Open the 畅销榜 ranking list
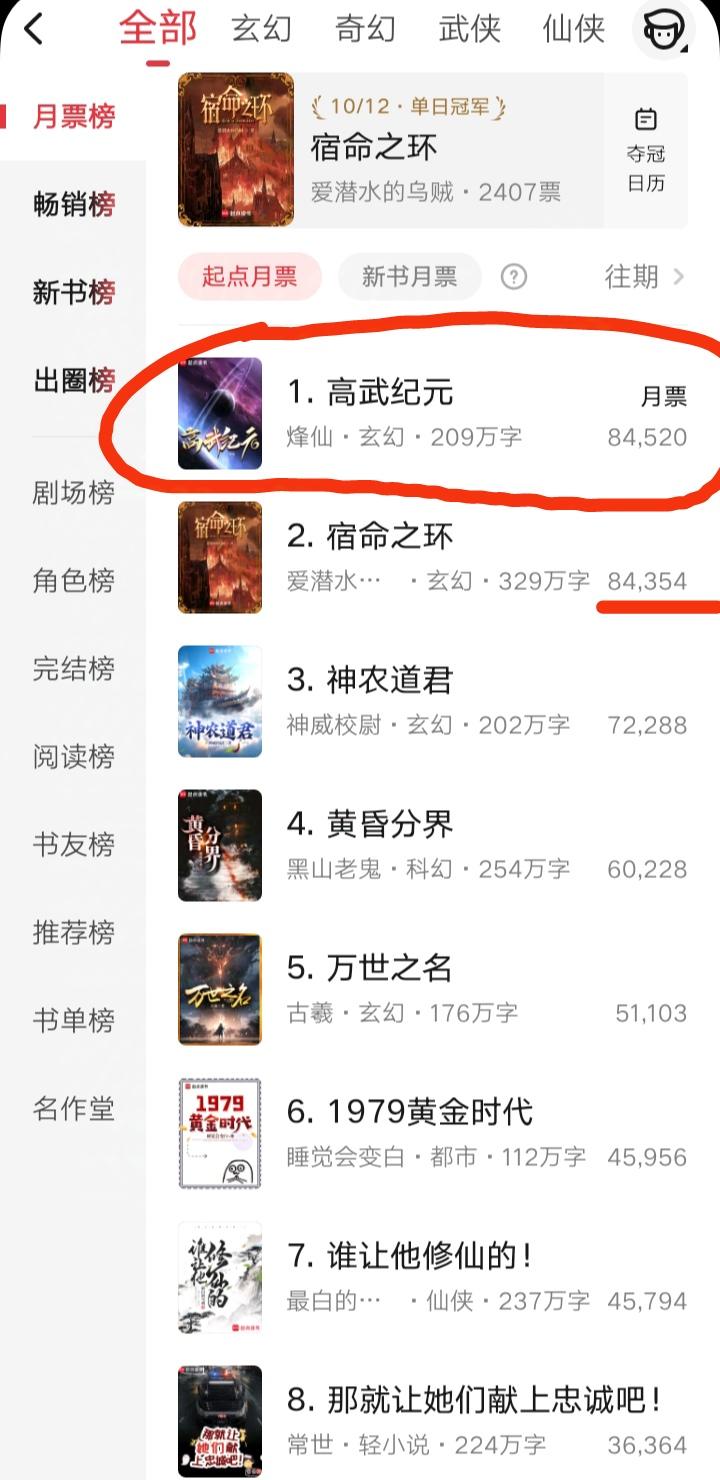This screenshot has width=720, height=1480. 74,205
